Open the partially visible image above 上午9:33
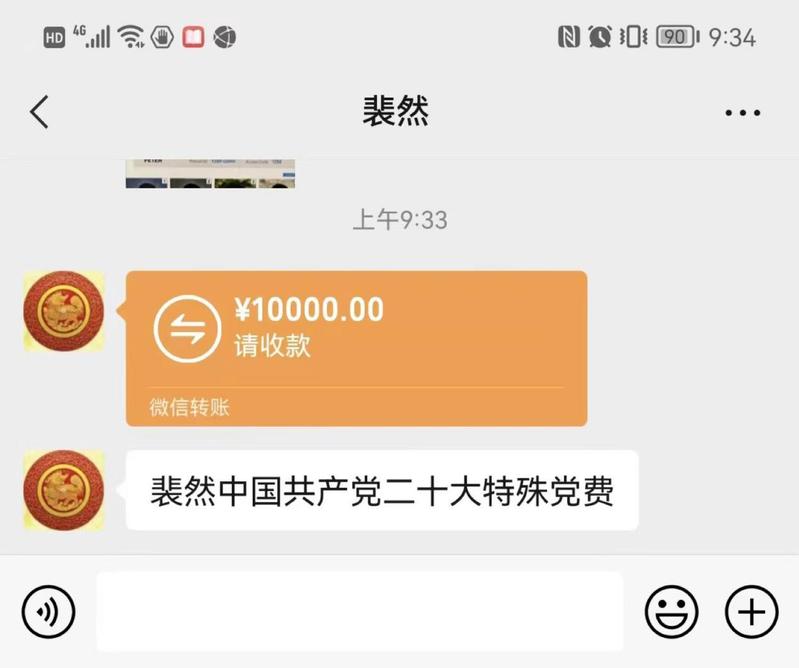This screenshot has height=668, width=799. pyautogui.click(x=210, y=173)
